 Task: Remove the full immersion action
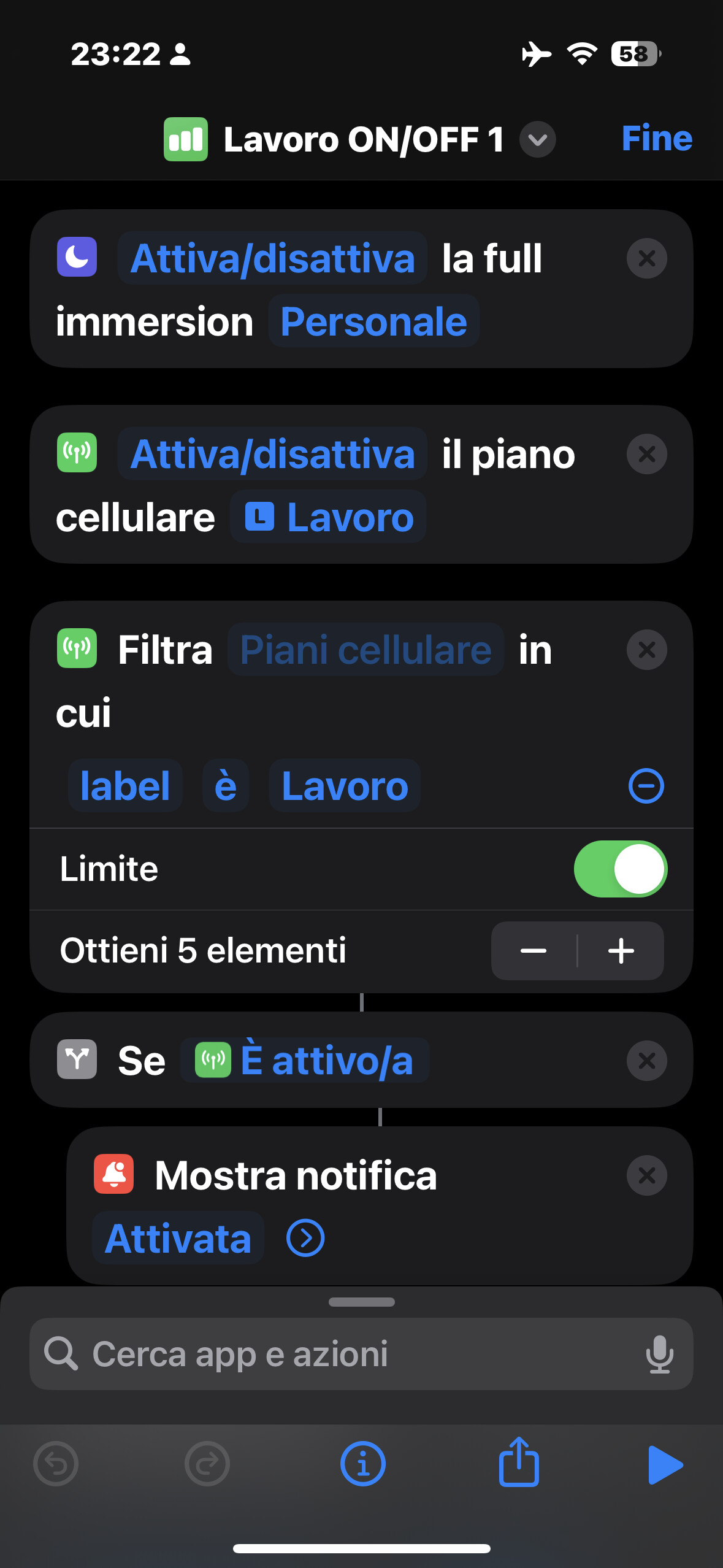[646, 259]
